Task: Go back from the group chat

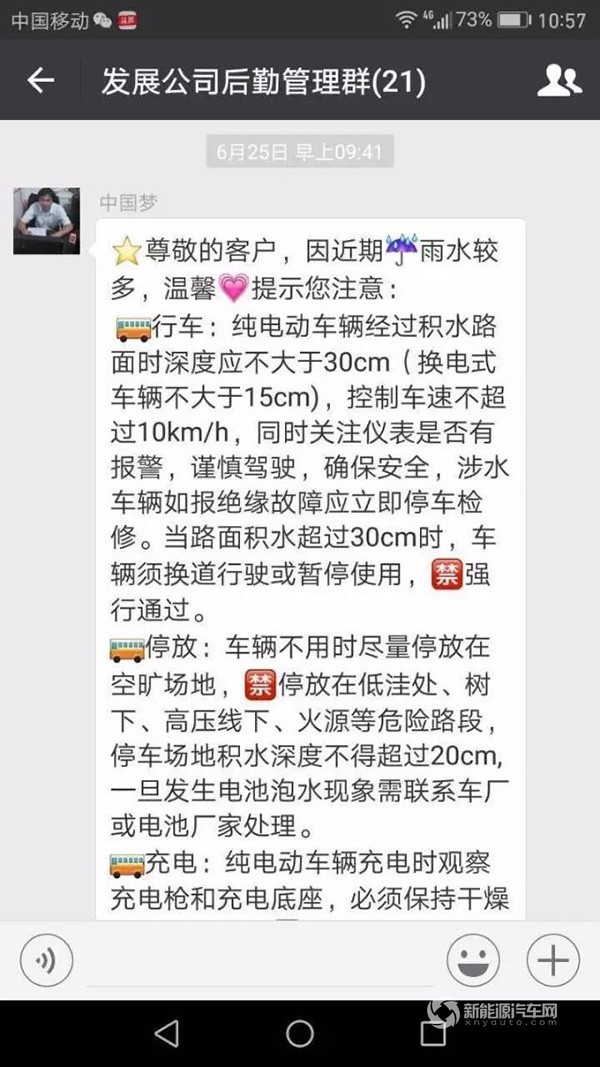Action: point(40,81)
